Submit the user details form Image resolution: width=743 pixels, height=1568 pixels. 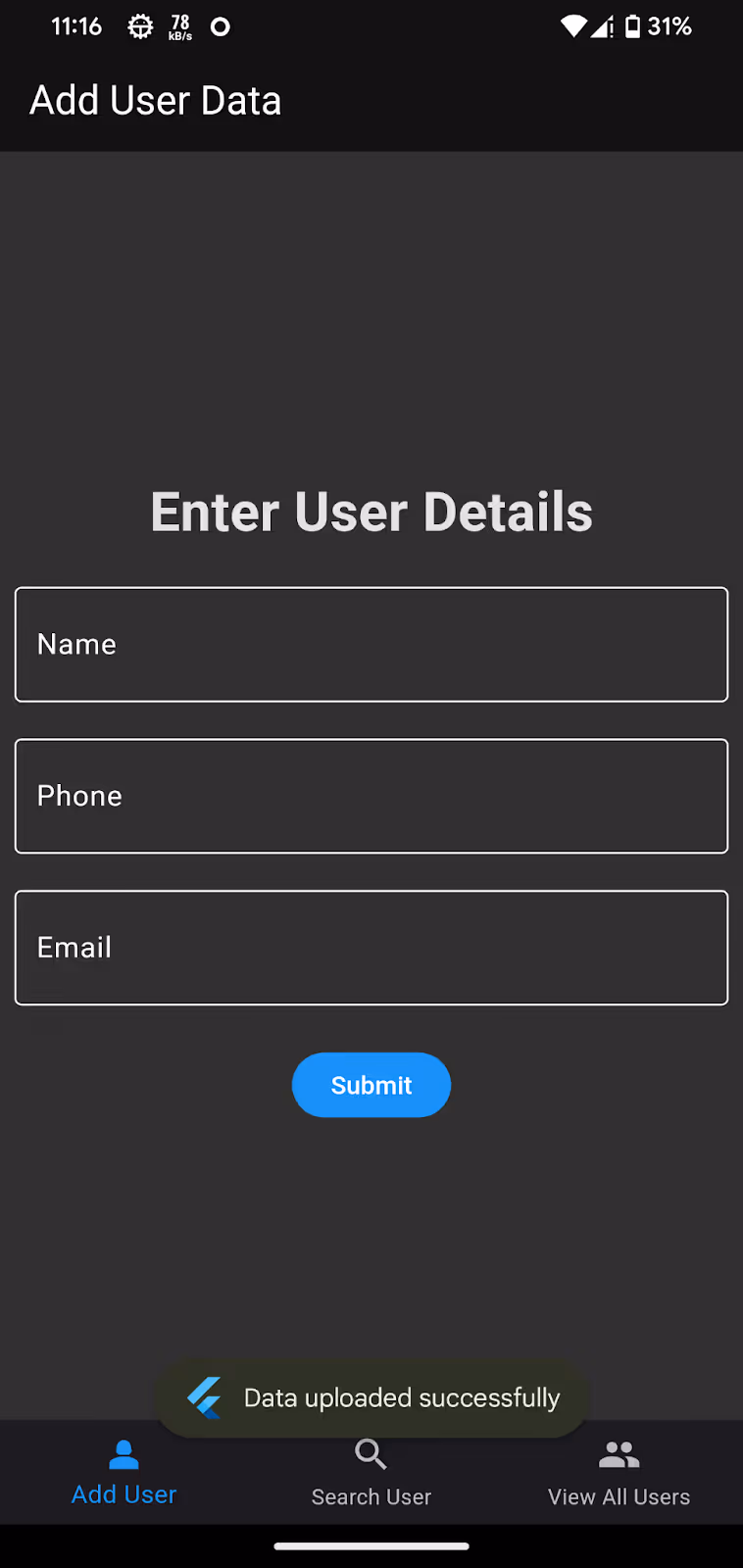371,1085
